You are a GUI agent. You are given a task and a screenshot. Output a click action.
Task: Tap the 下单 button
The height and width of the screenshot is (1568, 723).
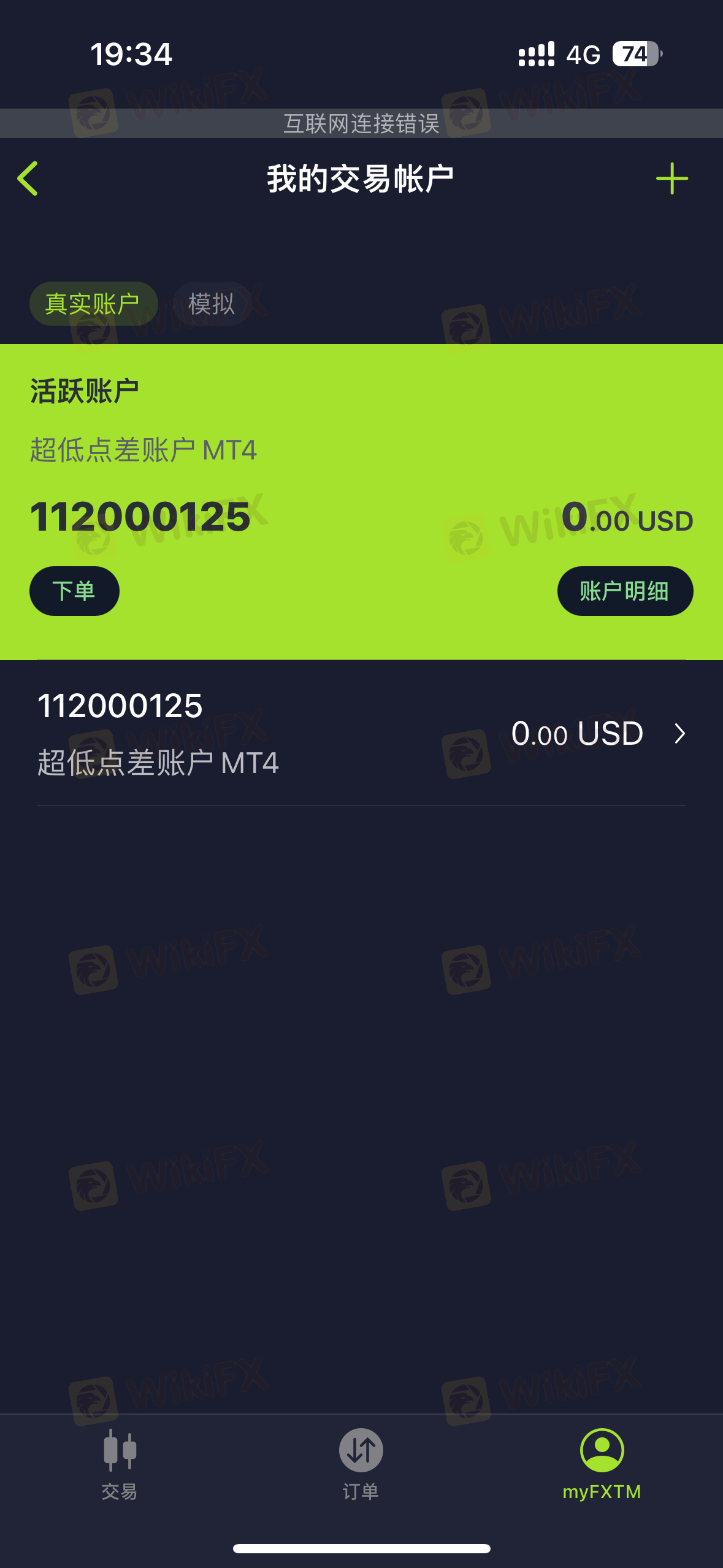[x=74, y=591]
